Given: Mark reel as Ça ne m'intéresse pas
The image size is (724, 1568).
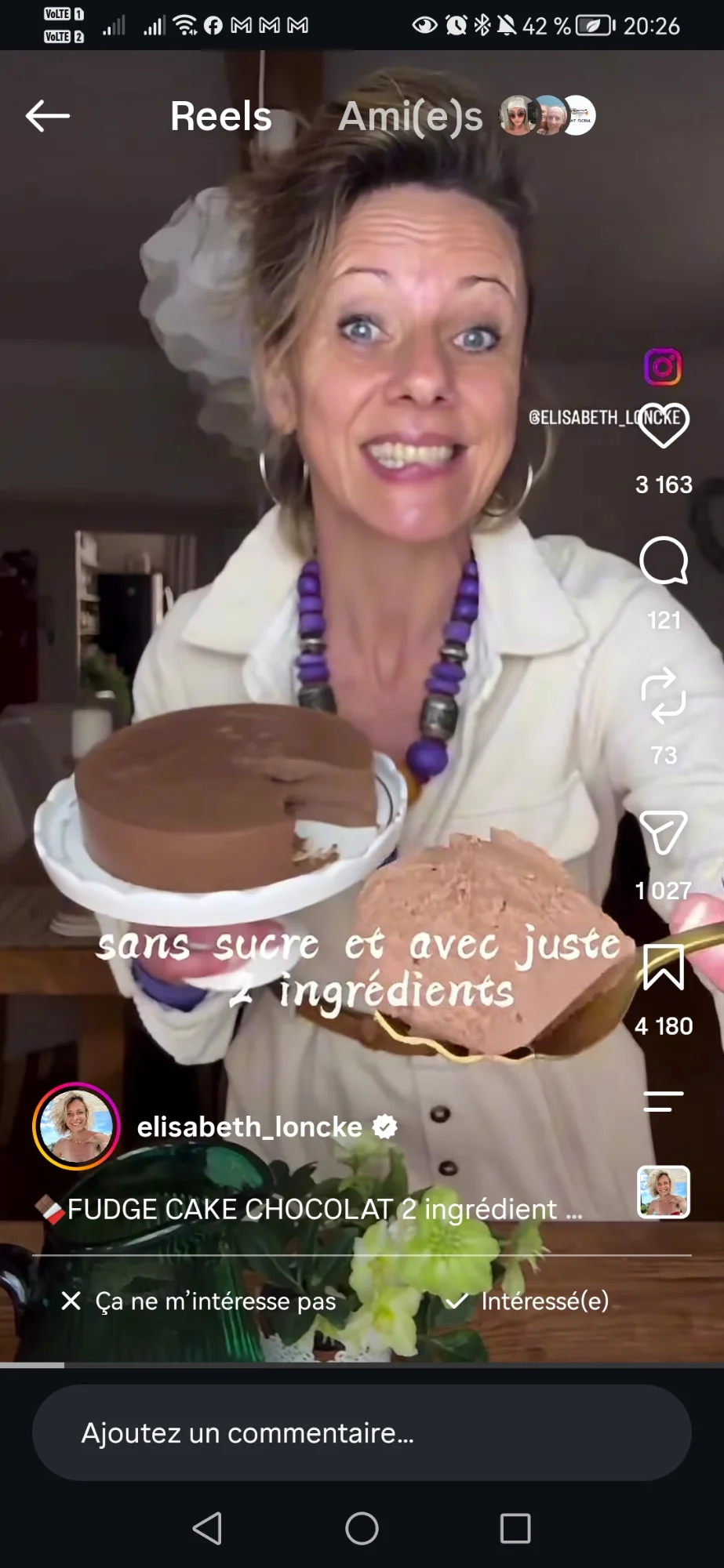Looking at the screenshot, I should pyautogui.click(x=198, y=1301).
